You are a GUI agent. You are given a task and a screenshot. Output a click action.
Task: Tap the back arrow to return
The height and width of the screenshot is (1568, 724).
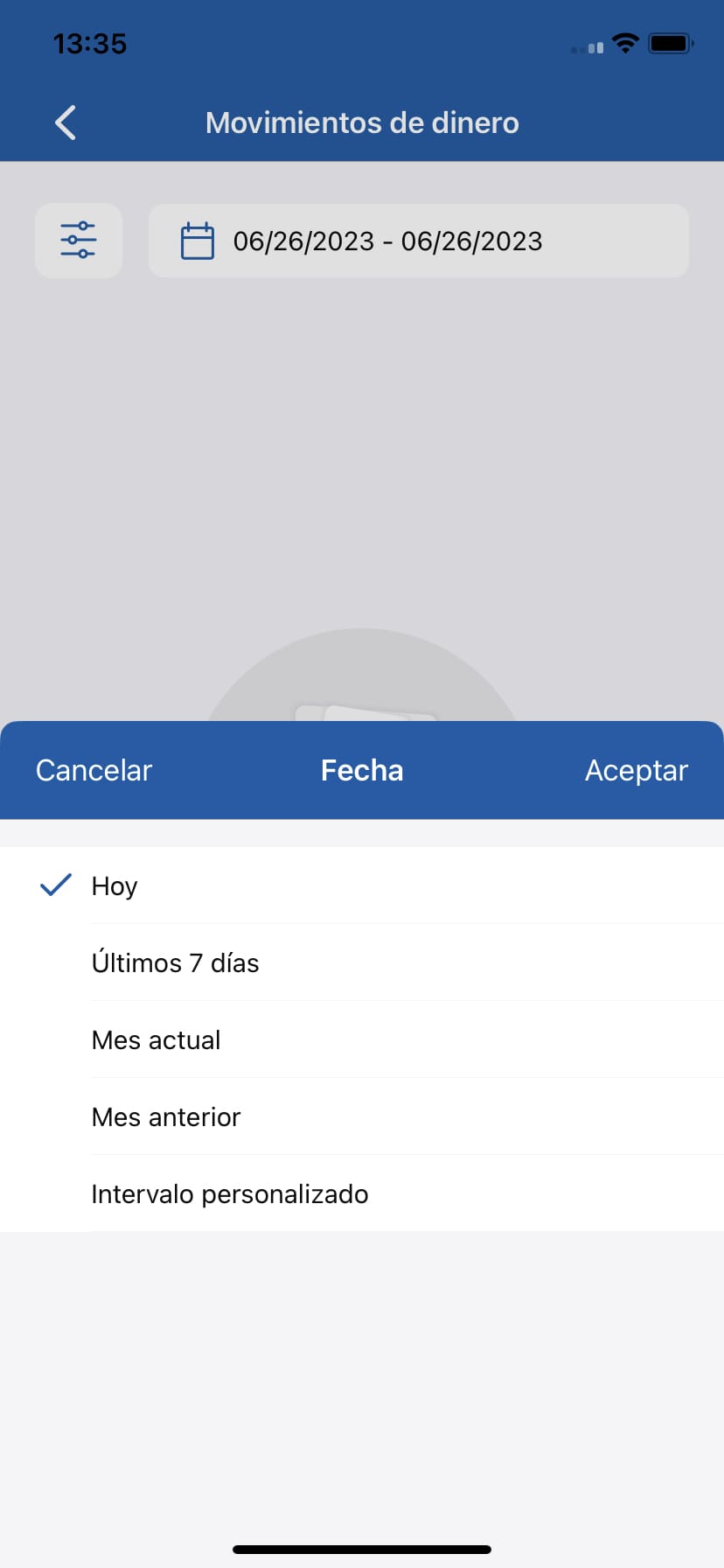coord(64,122)
